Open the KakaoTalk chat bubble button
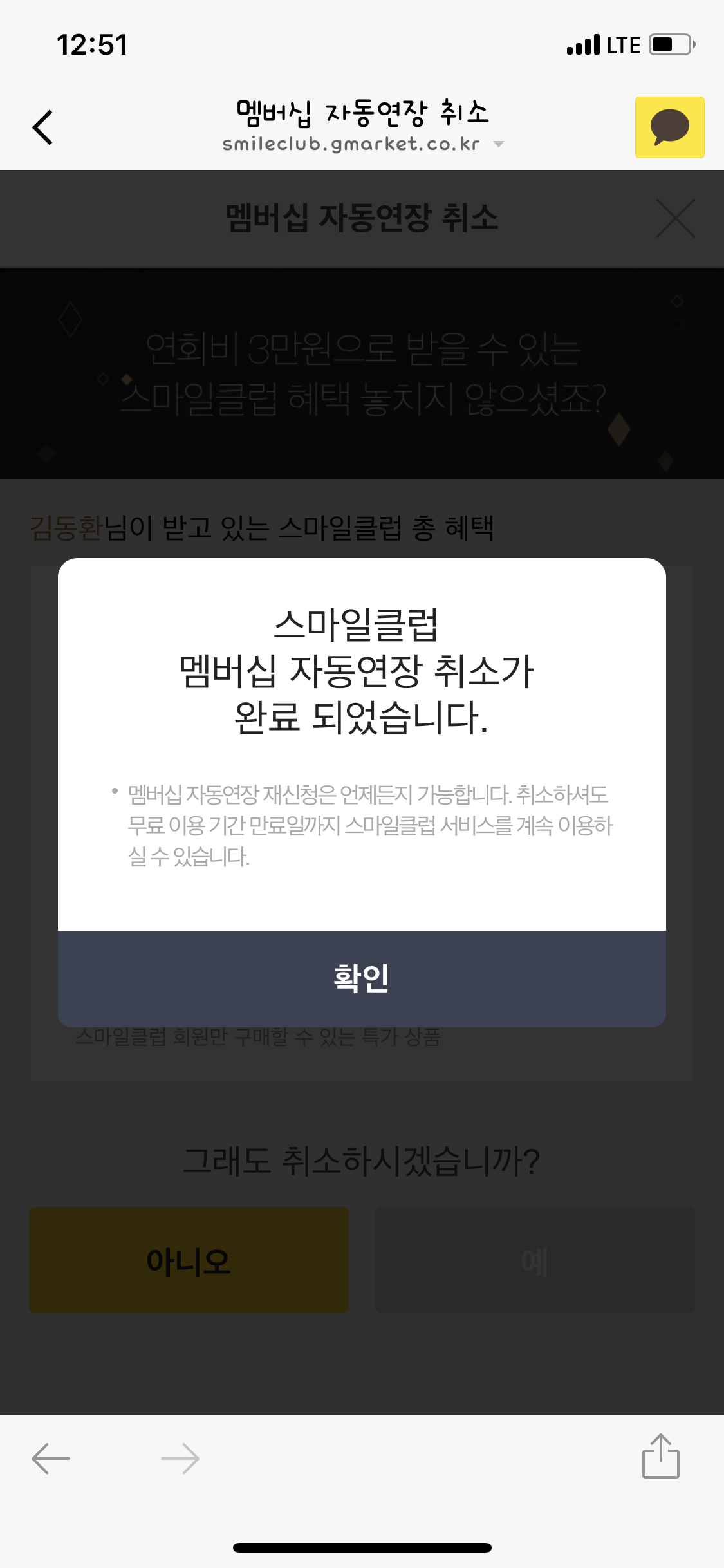The image size is (724, 1568). point(669,127)
